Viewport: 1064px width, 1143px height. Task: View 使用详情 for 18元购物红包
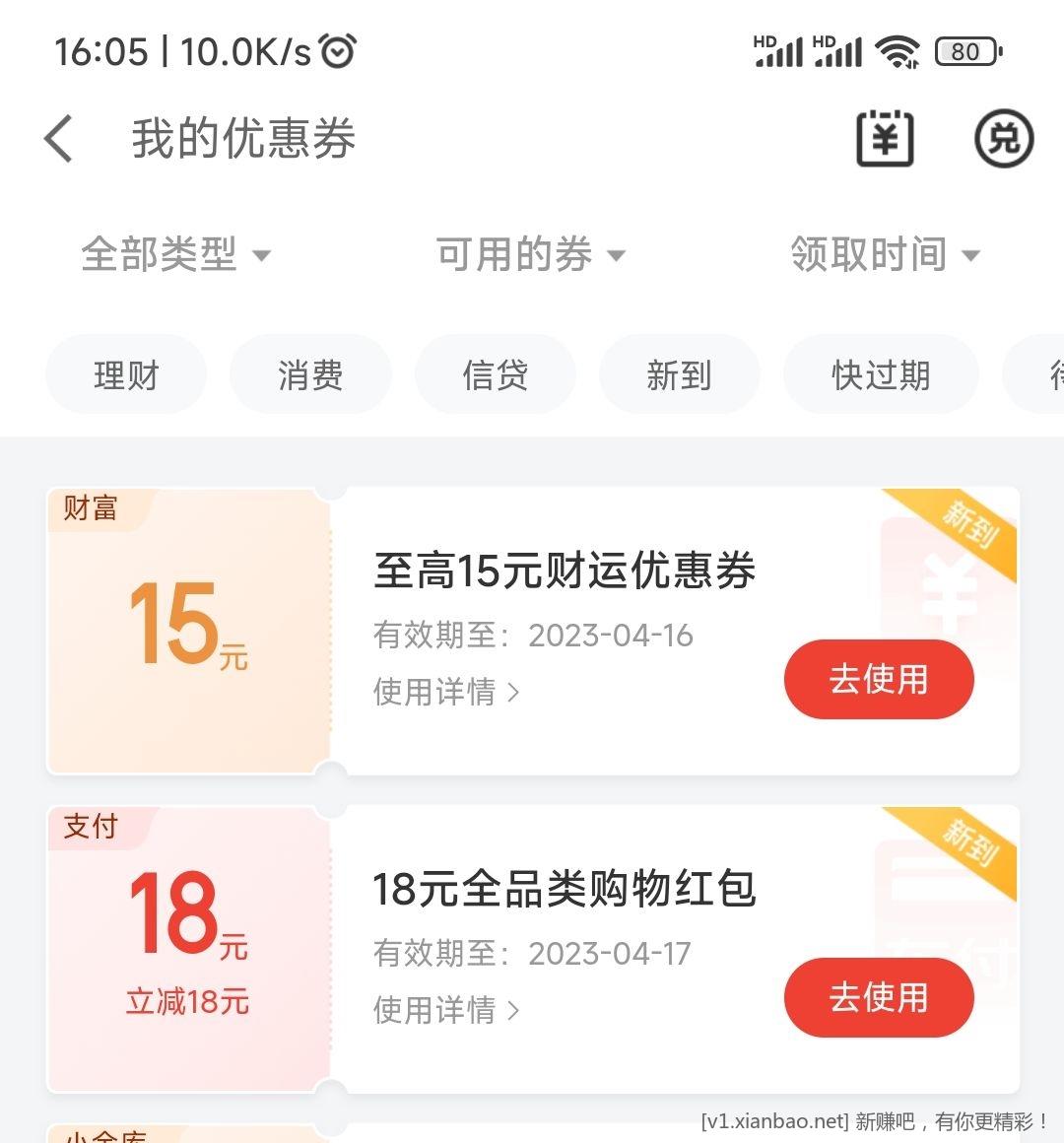tap(445, 1010)
